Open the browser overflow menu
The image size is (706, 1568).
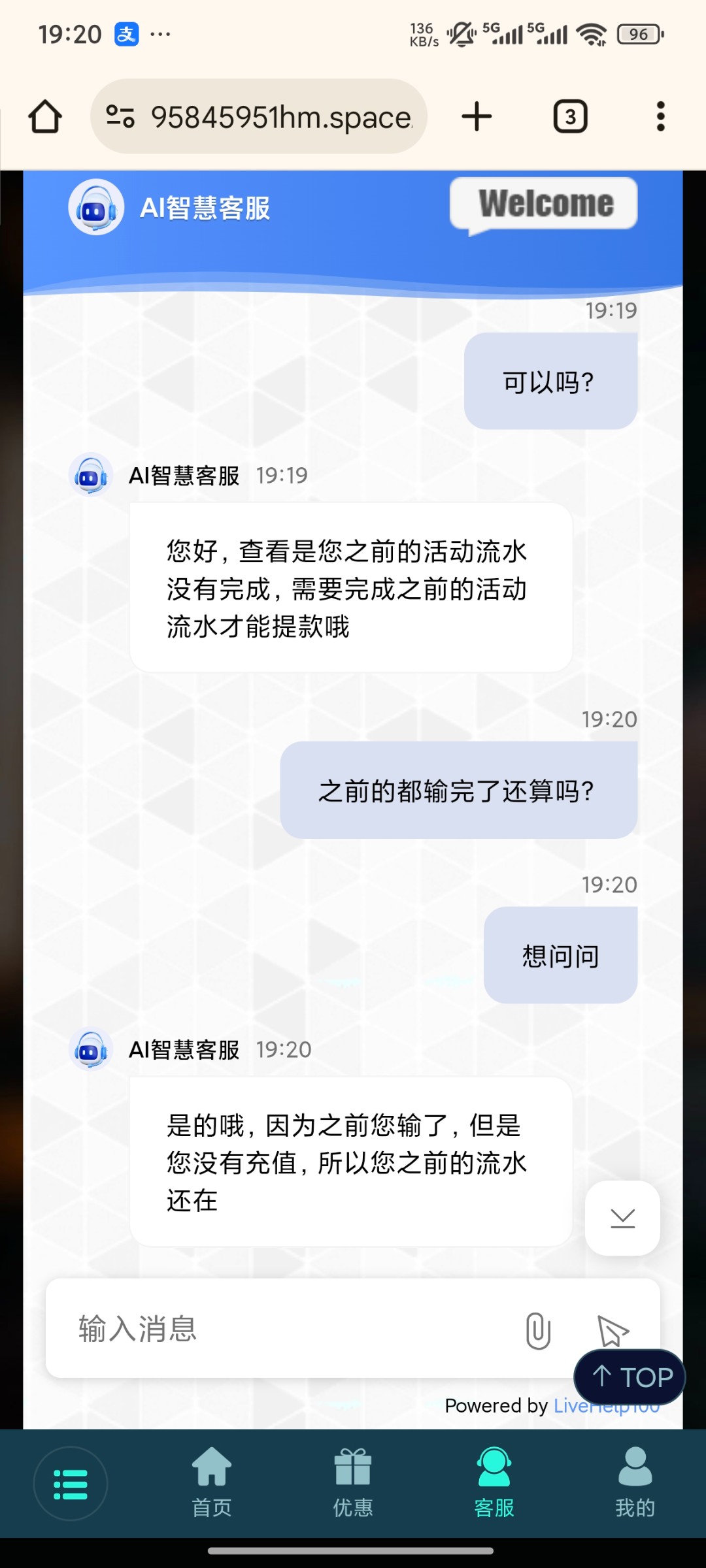tap(660, 117)
